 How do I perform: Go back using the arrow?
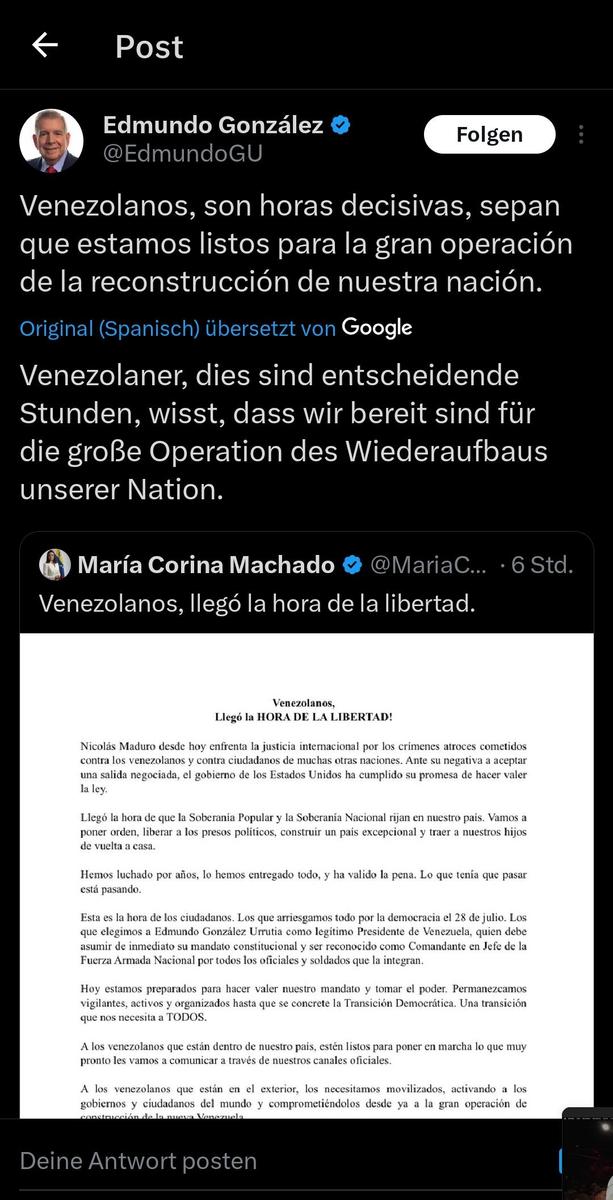(x=45, y=46)
